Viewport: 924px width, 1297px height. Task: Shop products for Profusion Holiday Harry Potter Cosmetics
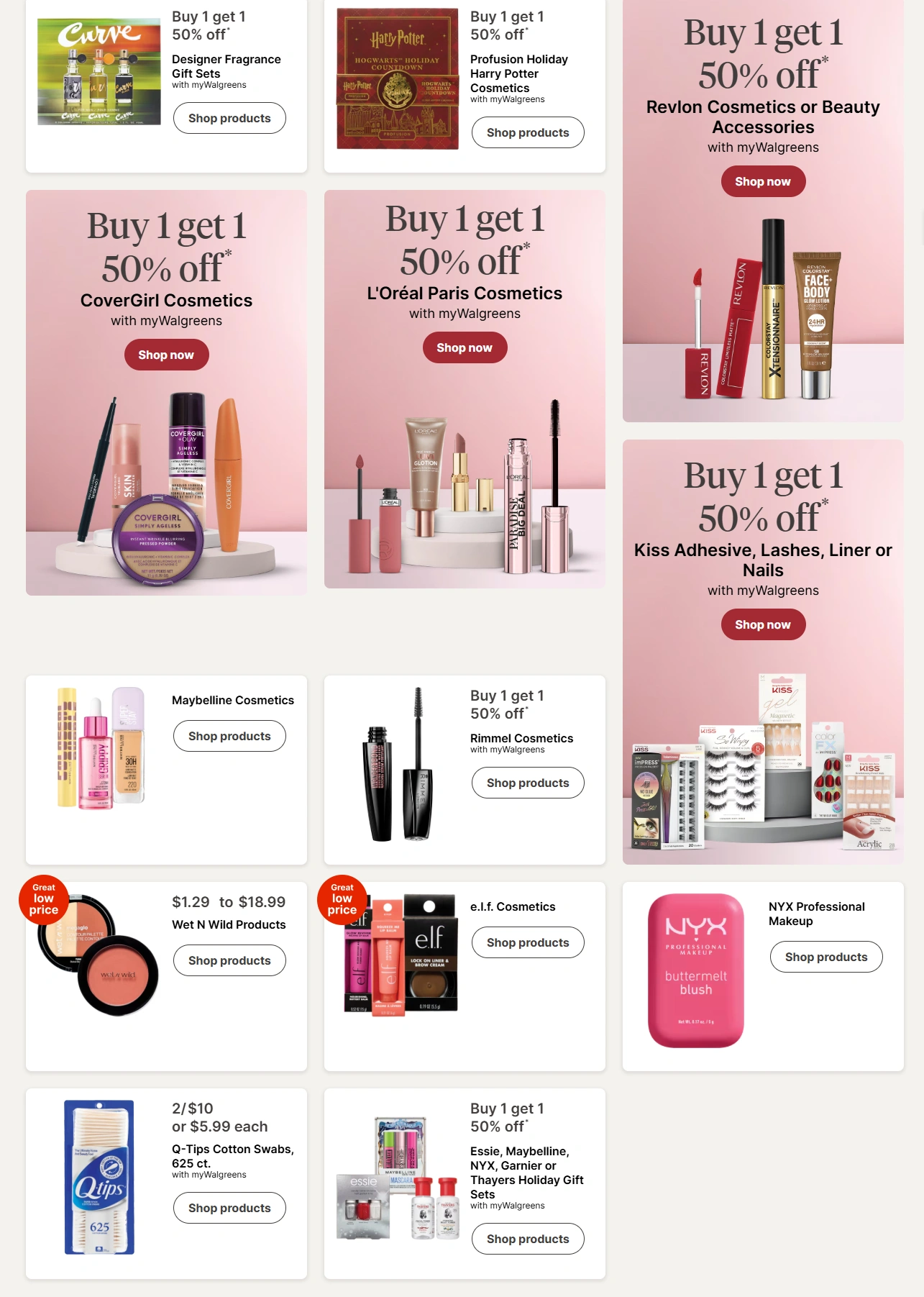527,132
